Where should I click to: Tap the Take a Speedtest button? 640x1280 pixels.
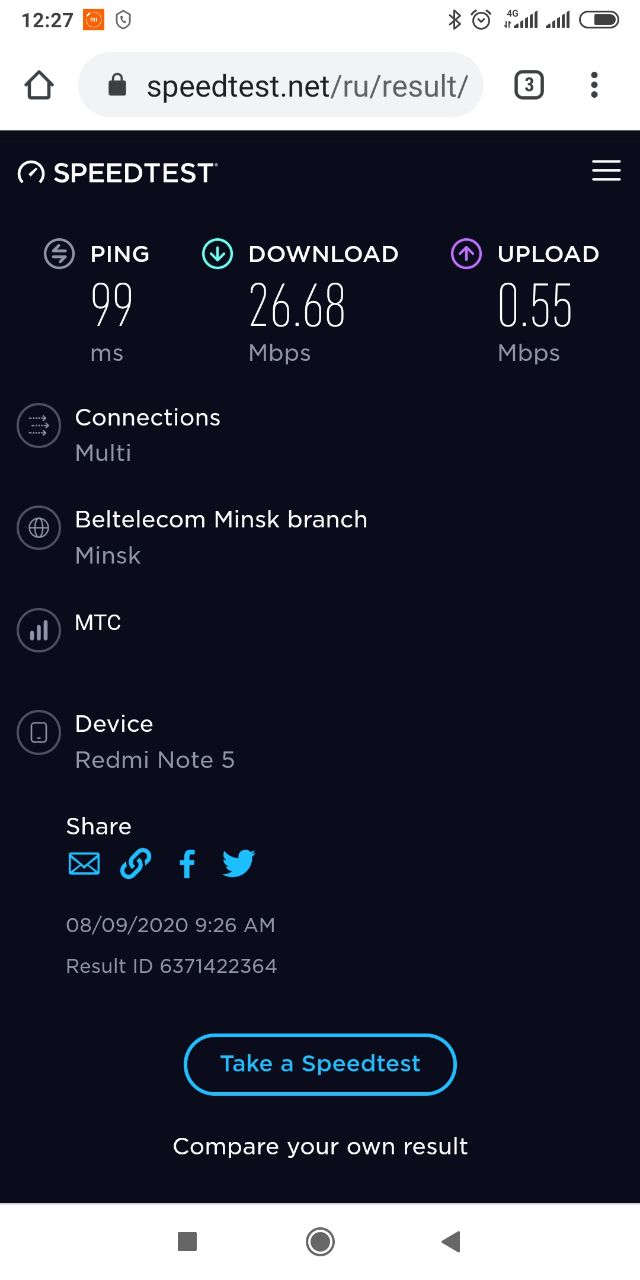(320, 1064)
